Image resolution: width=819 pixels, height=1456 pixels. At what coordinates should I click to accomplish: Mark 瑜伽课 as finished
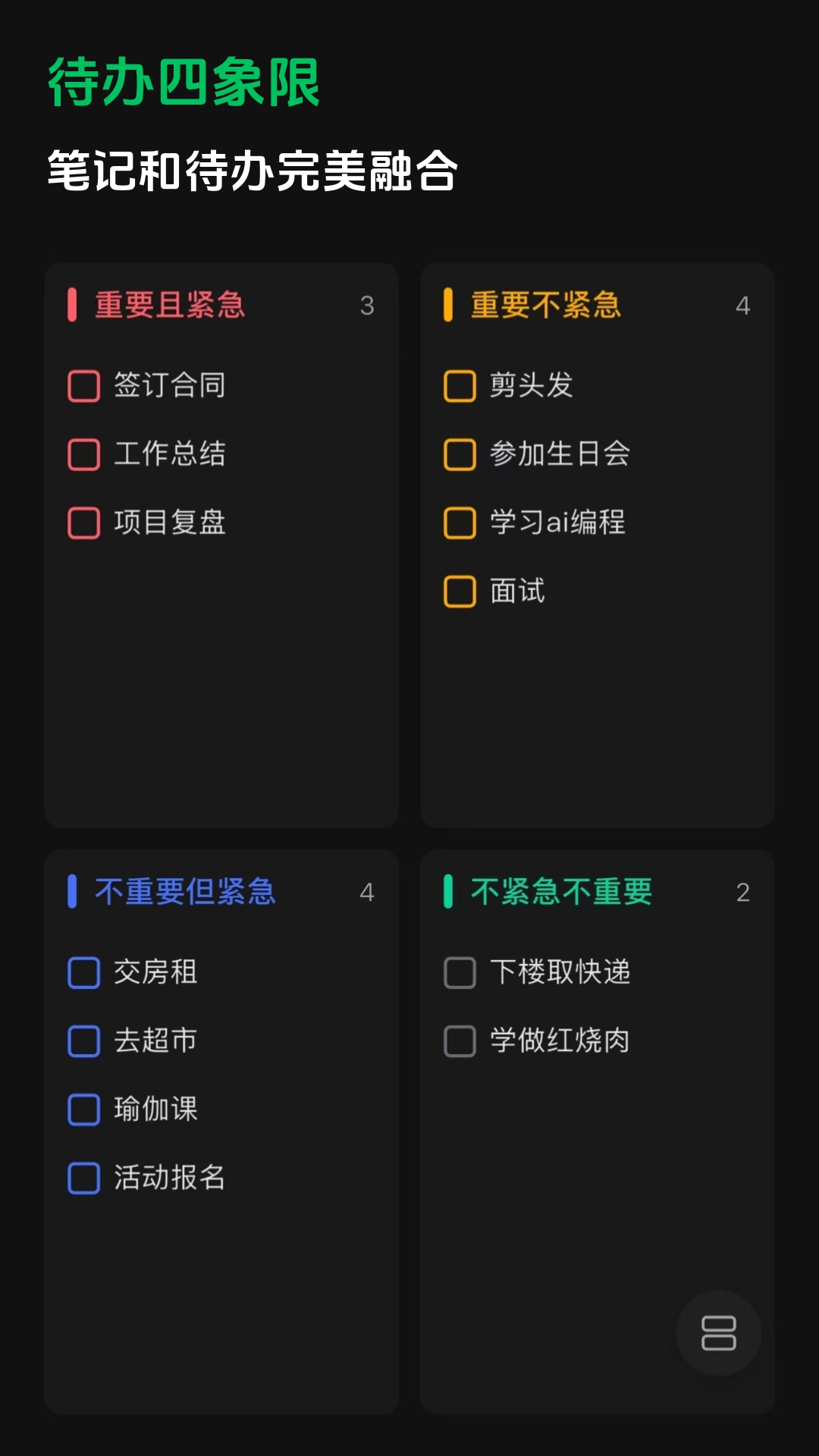[x=83, y=1110]
